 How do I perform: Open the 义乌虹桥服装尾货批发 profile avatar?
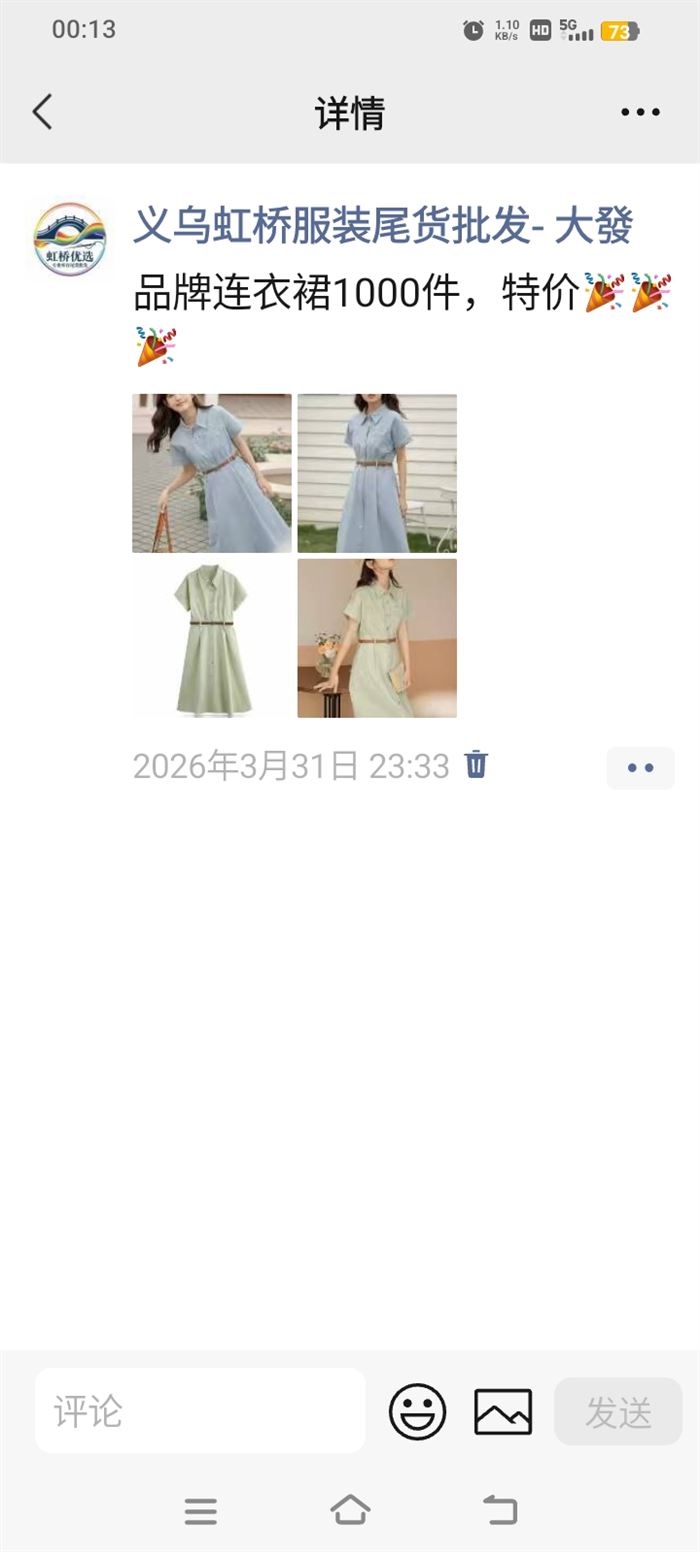[x=69, y=239]
